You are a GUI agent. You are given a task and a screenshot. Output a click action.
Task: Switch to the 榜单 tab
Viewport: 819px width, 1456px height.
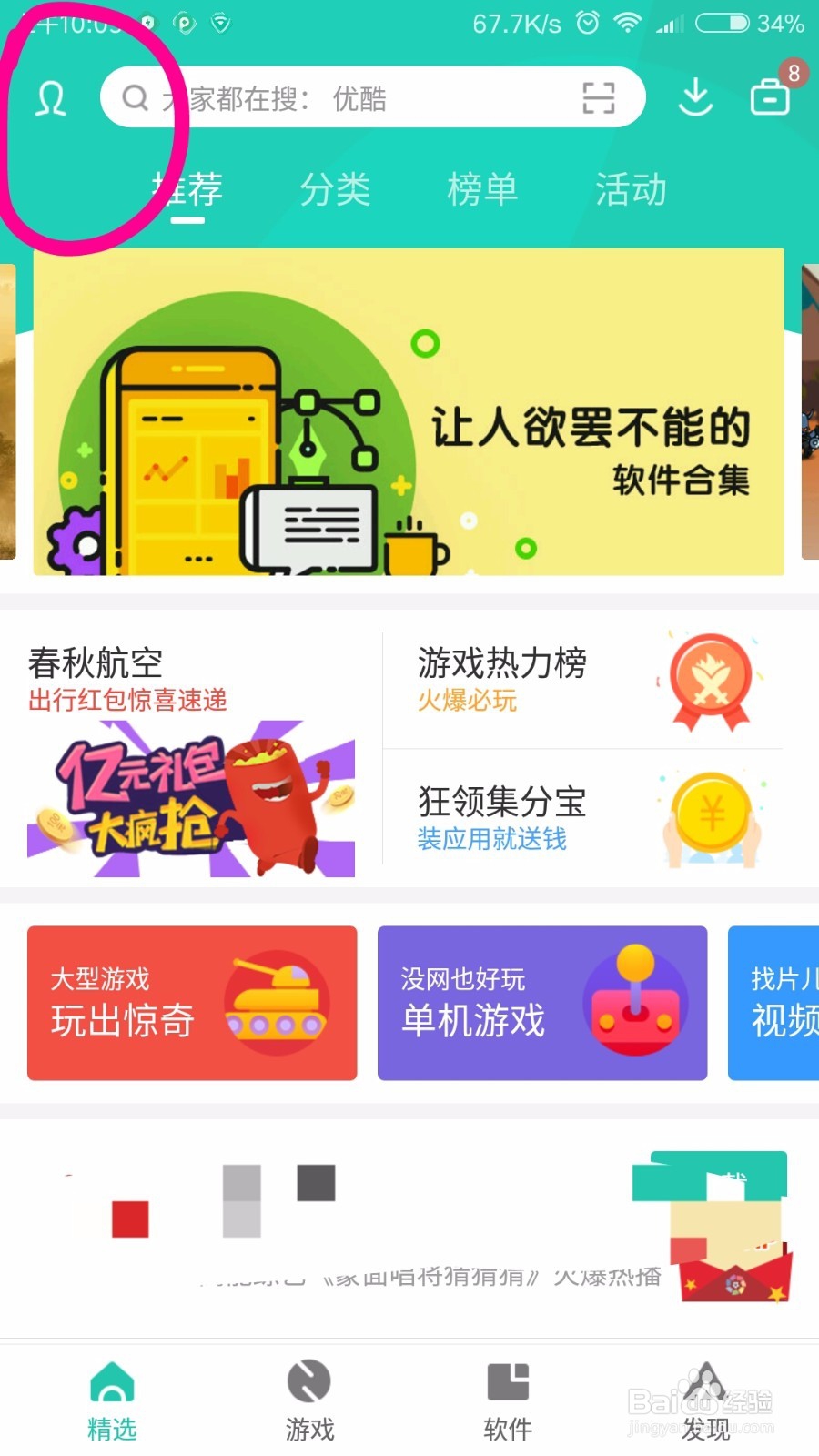tap(482, 190)
